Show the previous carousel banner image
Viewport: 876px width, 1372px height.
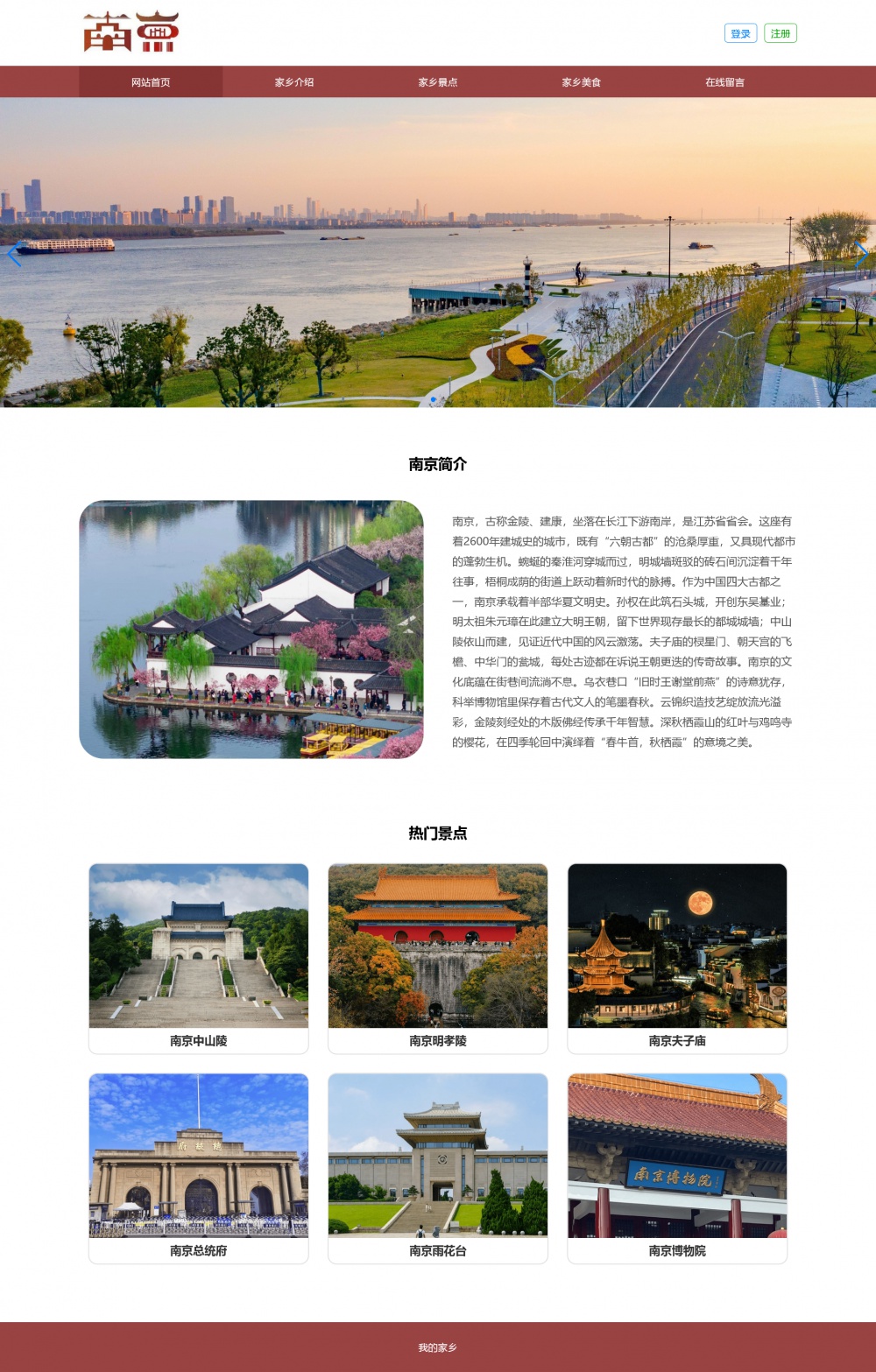13,255
